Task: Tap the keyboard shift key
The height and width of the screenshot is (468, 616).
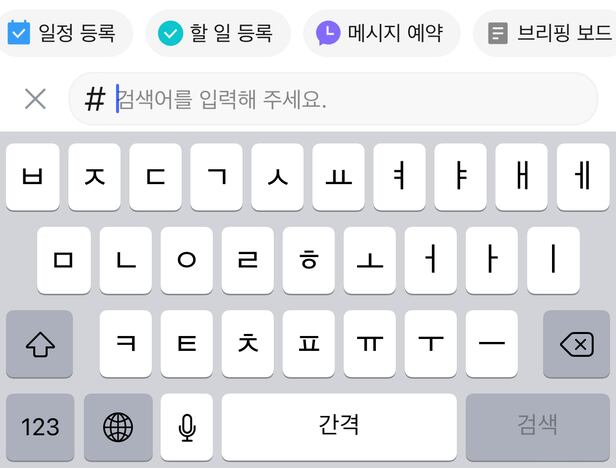Action: tap(39, 344)
